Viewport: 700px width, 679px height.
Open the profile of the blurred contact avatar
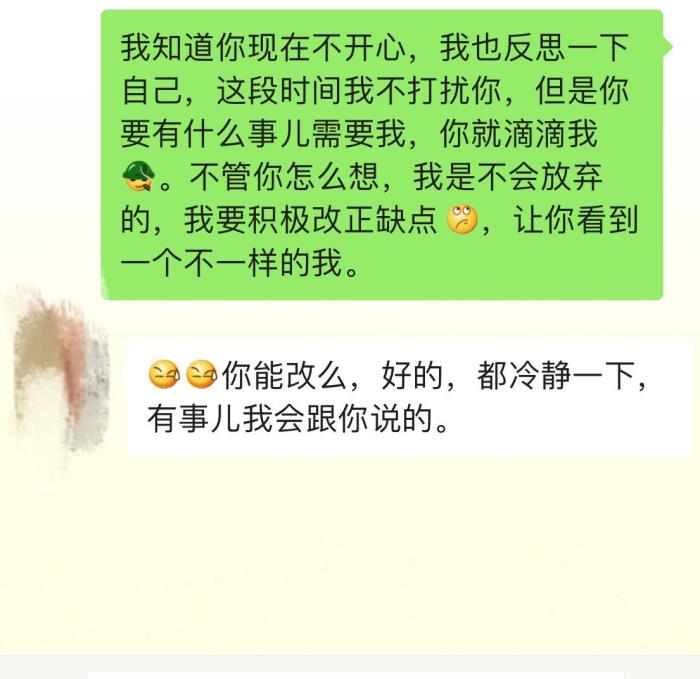(62, 370)
